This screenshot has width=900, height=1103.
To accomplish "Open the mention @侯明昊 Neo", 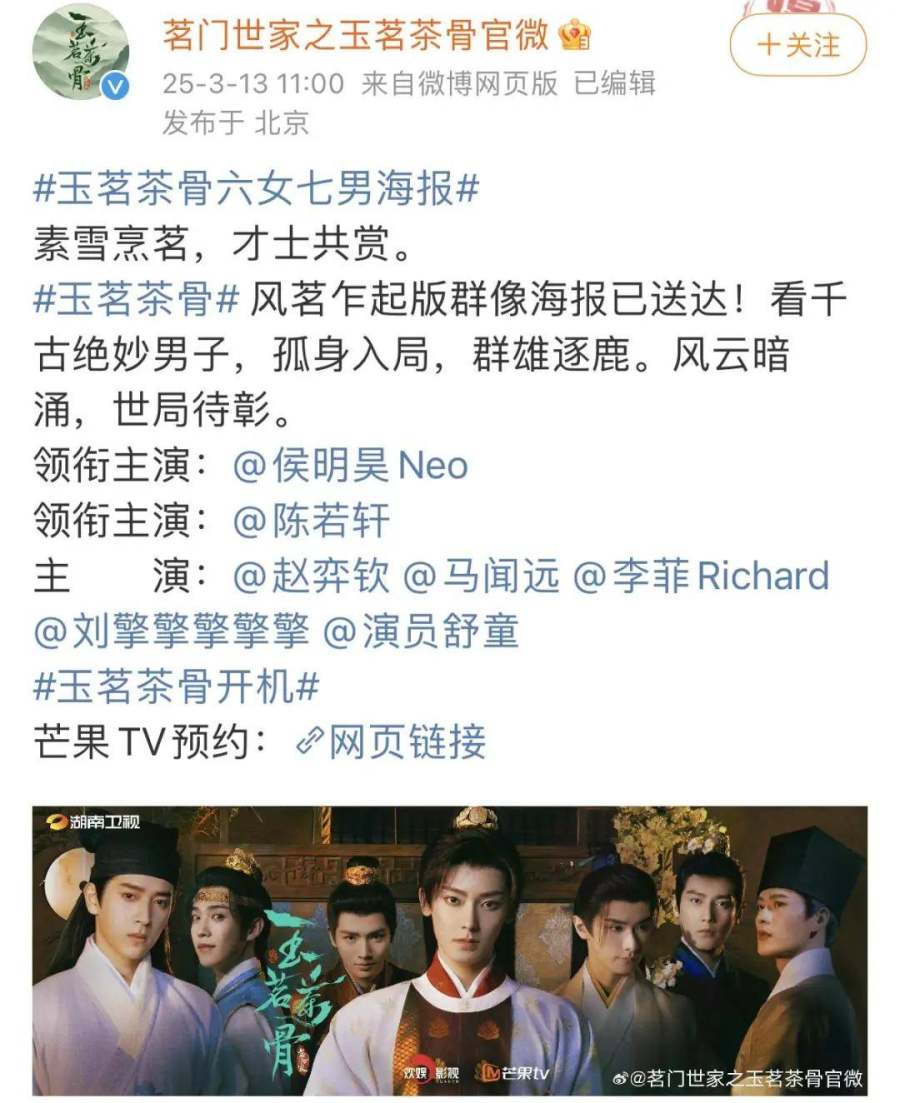I will click(350, 465).
